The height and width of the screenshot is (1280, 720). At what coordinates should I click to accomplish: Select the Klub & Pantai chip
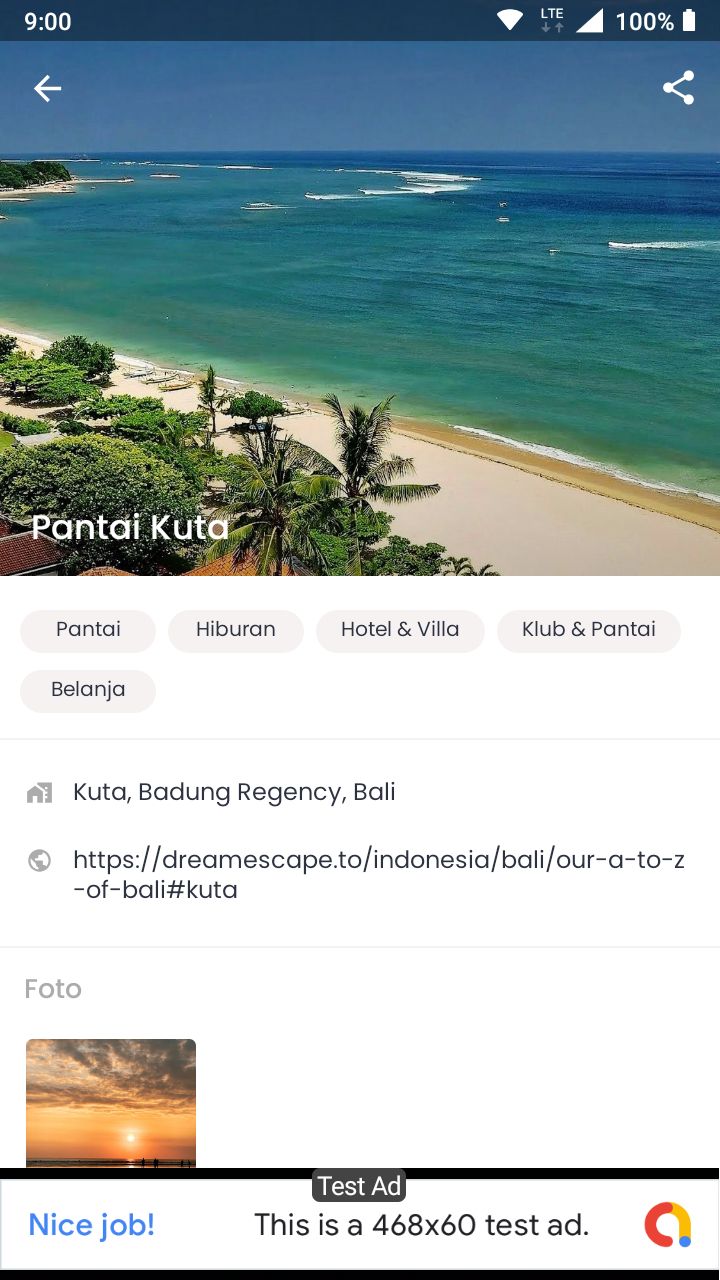[x=589, y=630]
